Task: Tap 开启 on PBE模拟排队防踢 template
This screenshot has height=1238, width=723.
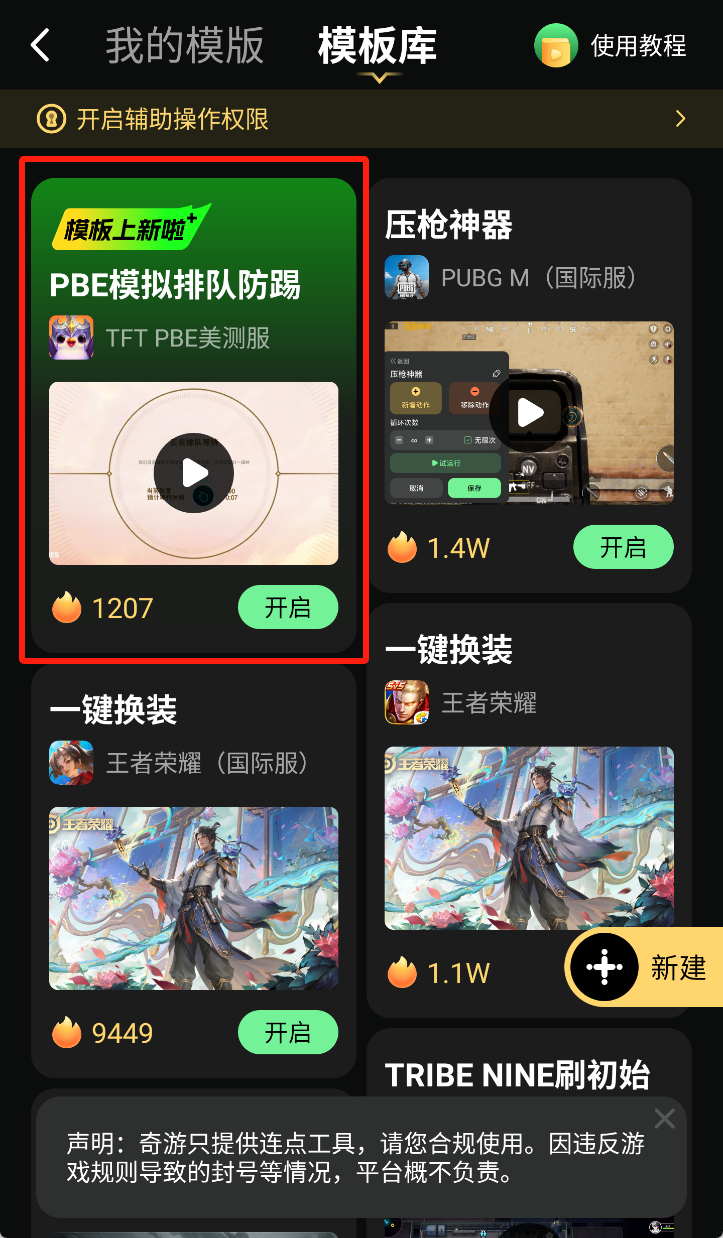Action: [288, 607]
